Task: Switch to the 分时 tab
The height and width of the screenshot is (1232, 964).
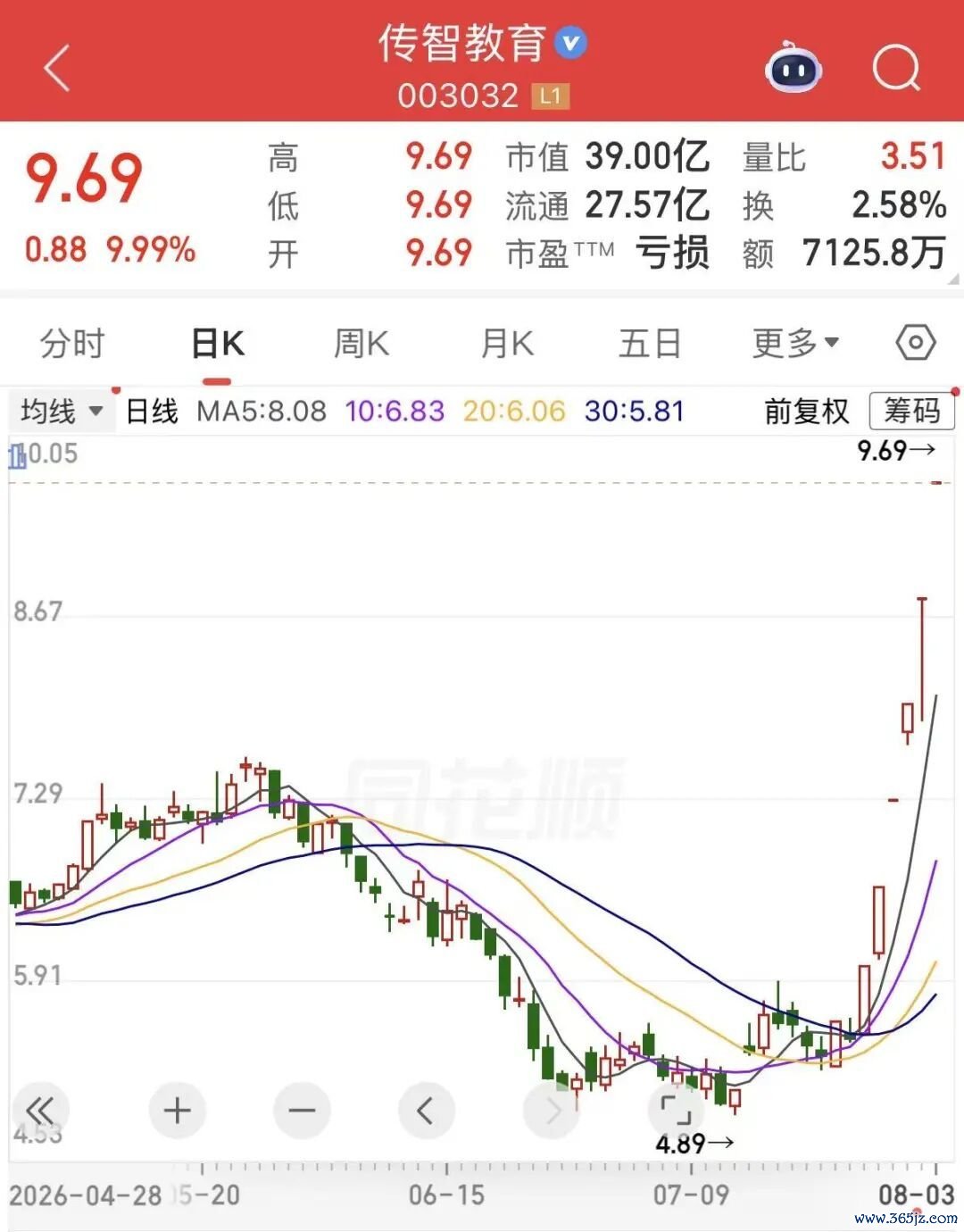Action: coord(72,343)
